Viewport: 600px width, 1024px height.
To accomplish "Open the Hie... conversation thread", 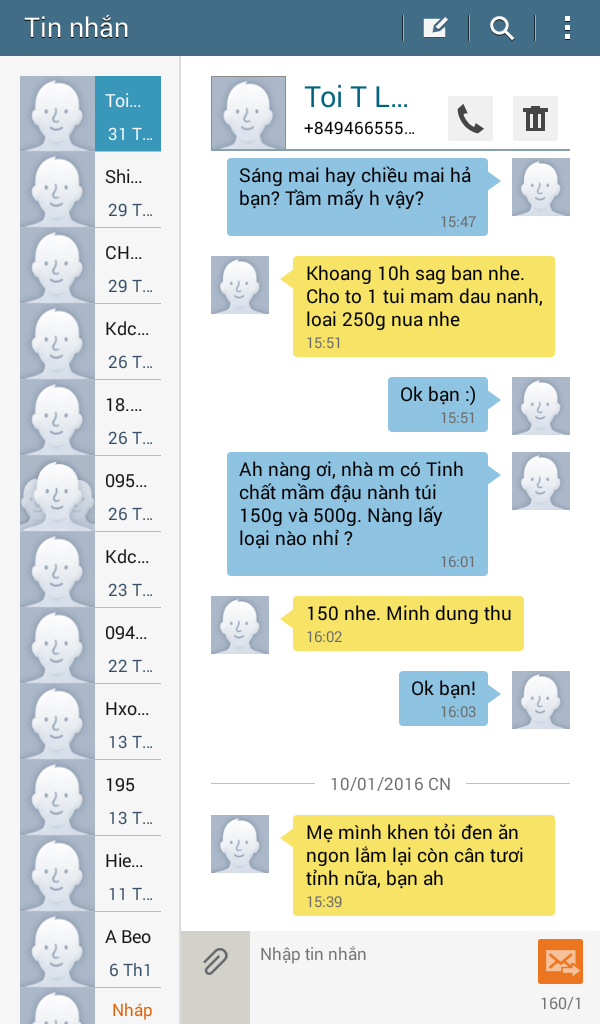I will coord(90,874).
